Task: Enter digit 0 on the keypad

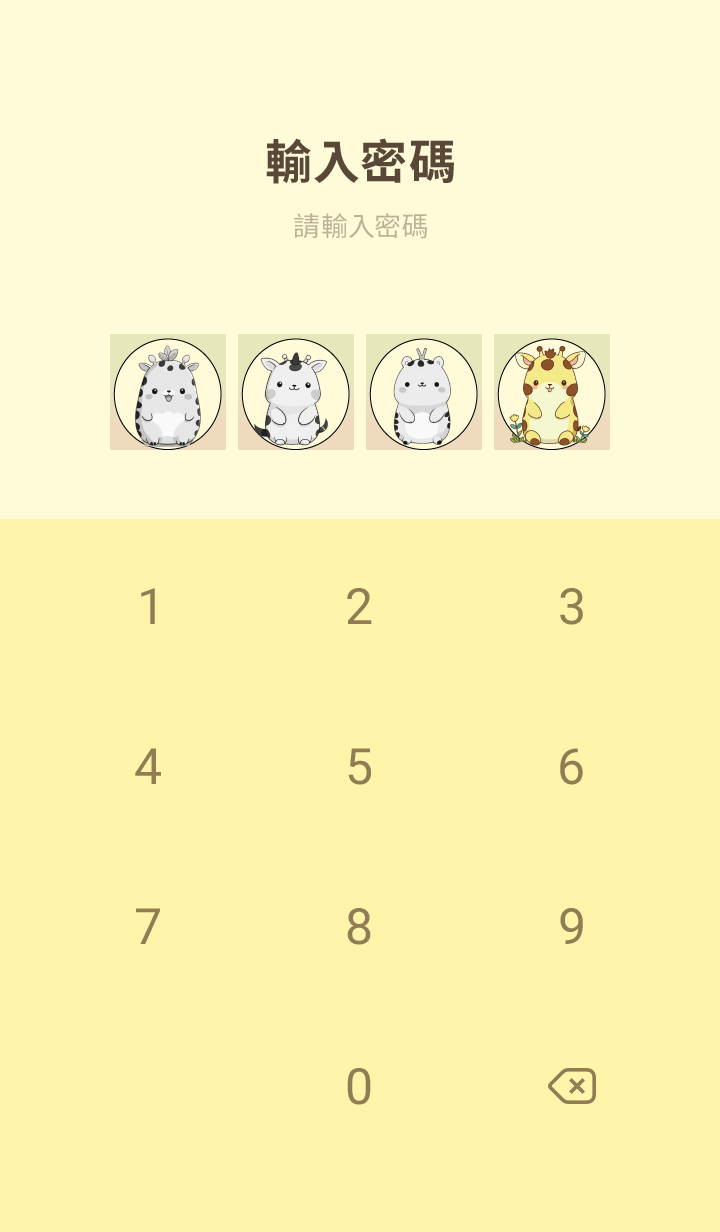Action: [x=359, y=1087]
